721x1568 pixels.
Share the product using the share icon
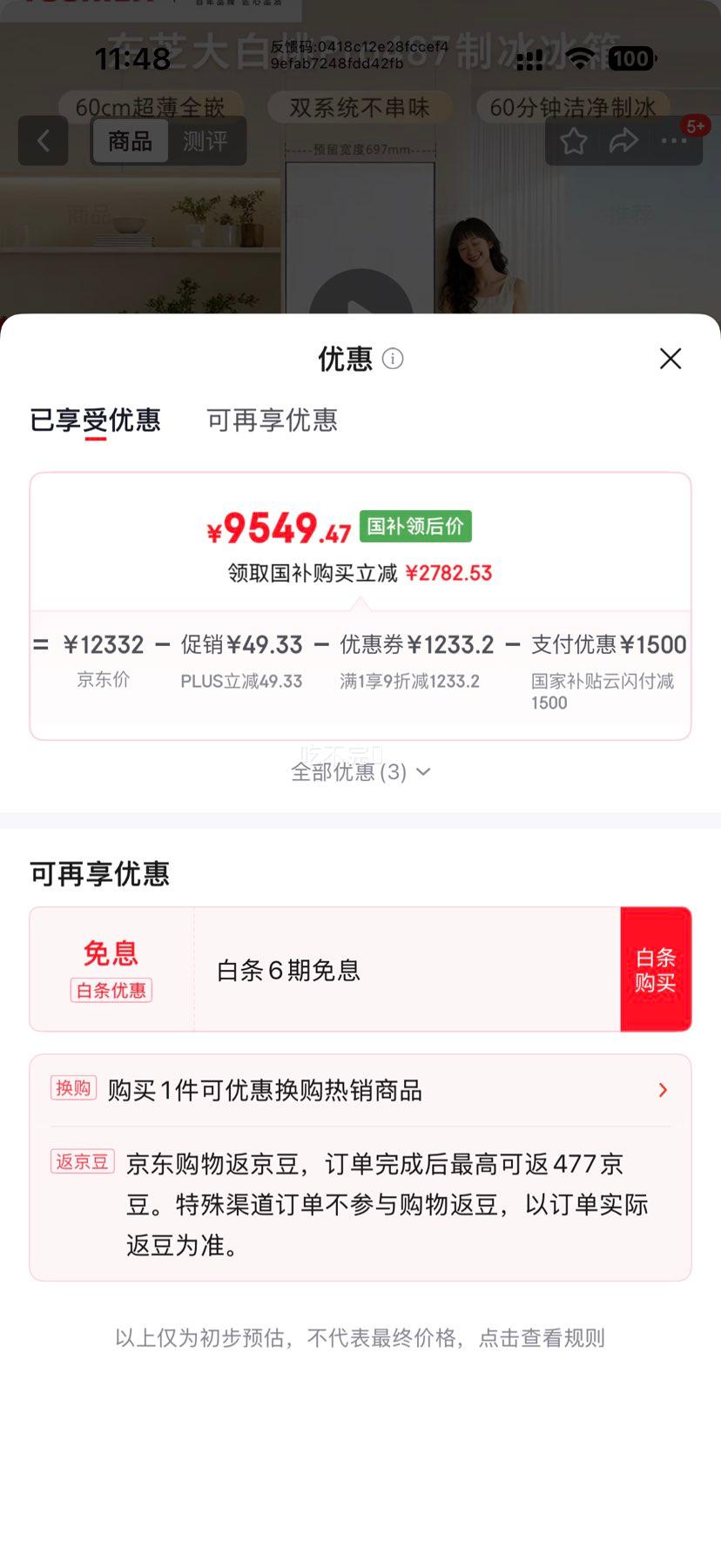pos(624,141)
